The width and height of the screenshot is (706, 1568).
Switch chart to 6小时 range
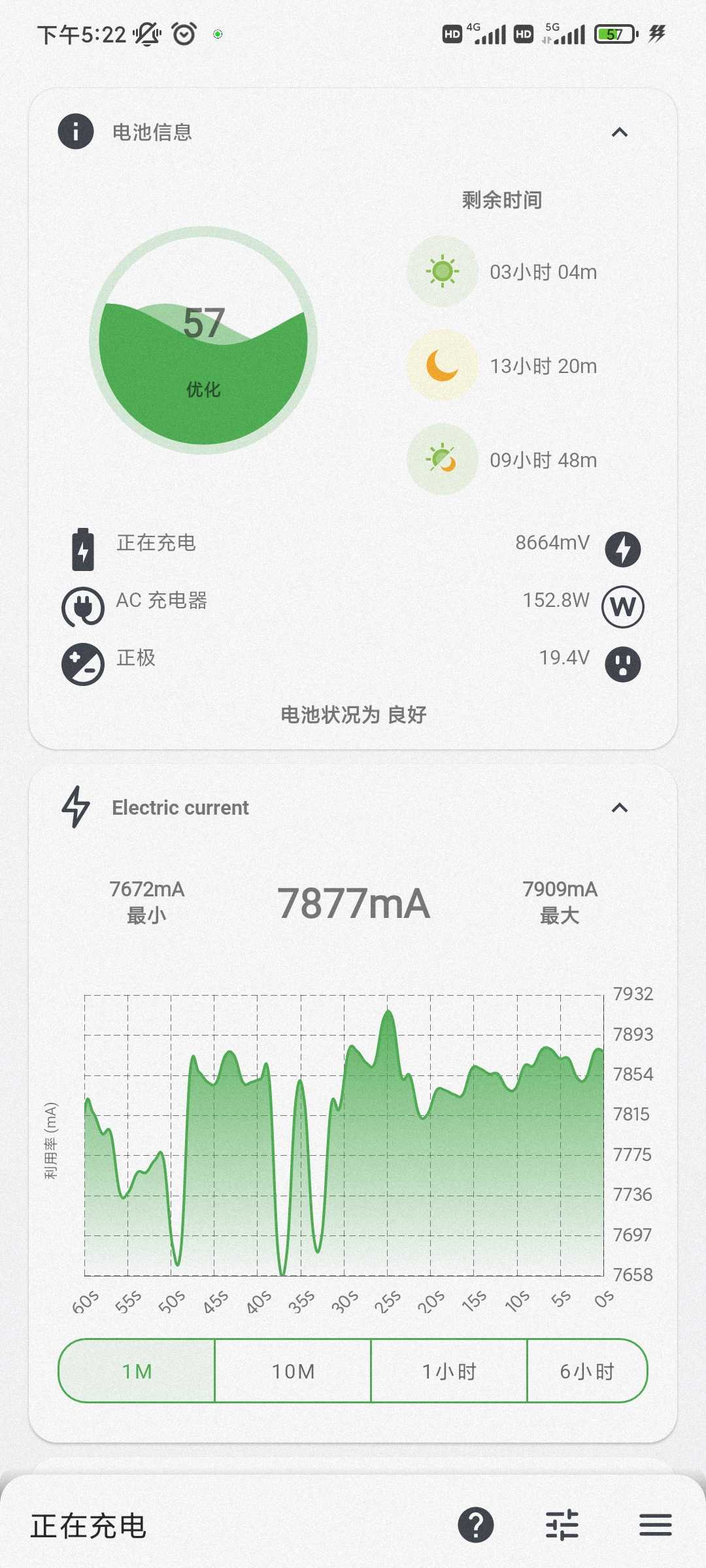pos(587,1371)
